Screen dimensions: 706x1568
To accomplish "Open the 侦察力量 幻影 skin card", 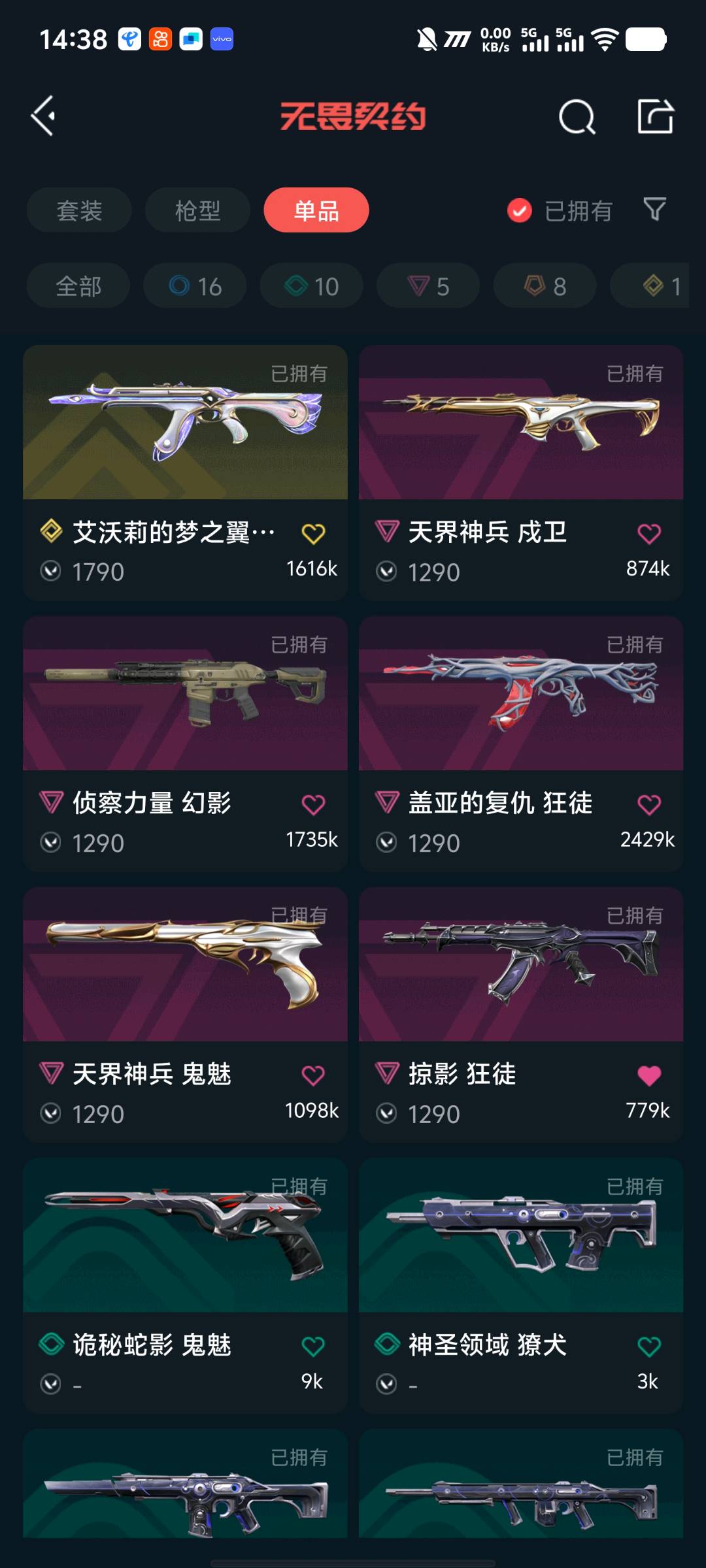I will click(x=185, y=694).
